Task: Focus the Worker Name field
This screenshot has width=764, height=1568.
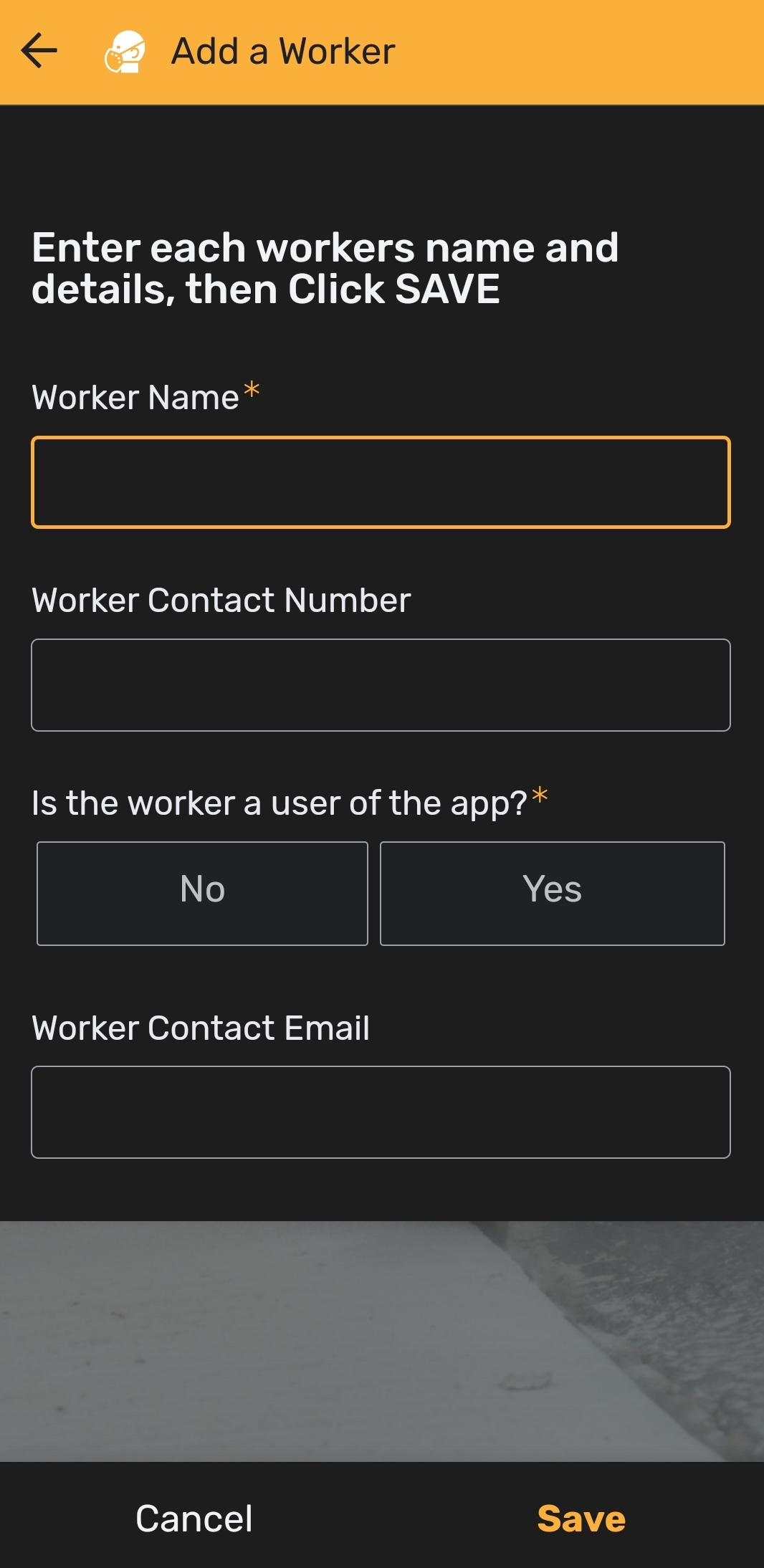Action: click(381, 482)
